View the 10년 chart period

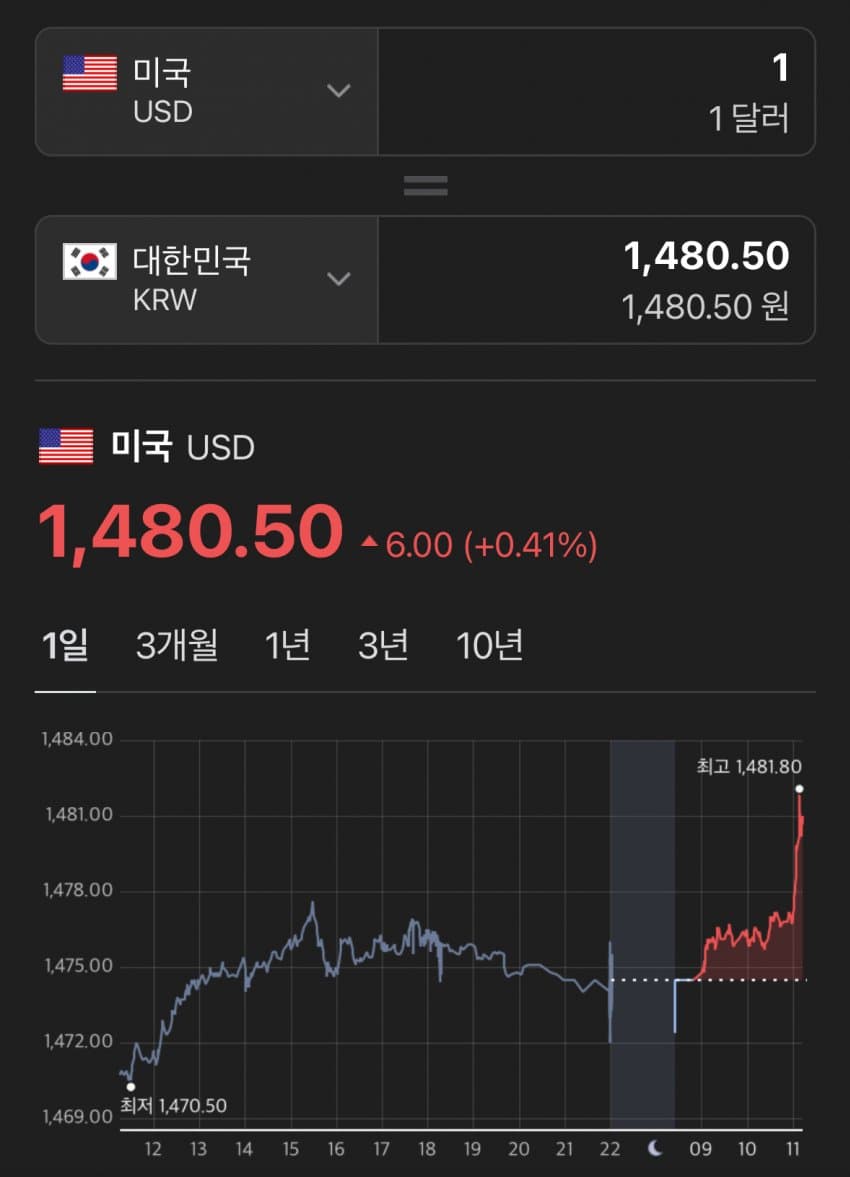tap(489, 645)
